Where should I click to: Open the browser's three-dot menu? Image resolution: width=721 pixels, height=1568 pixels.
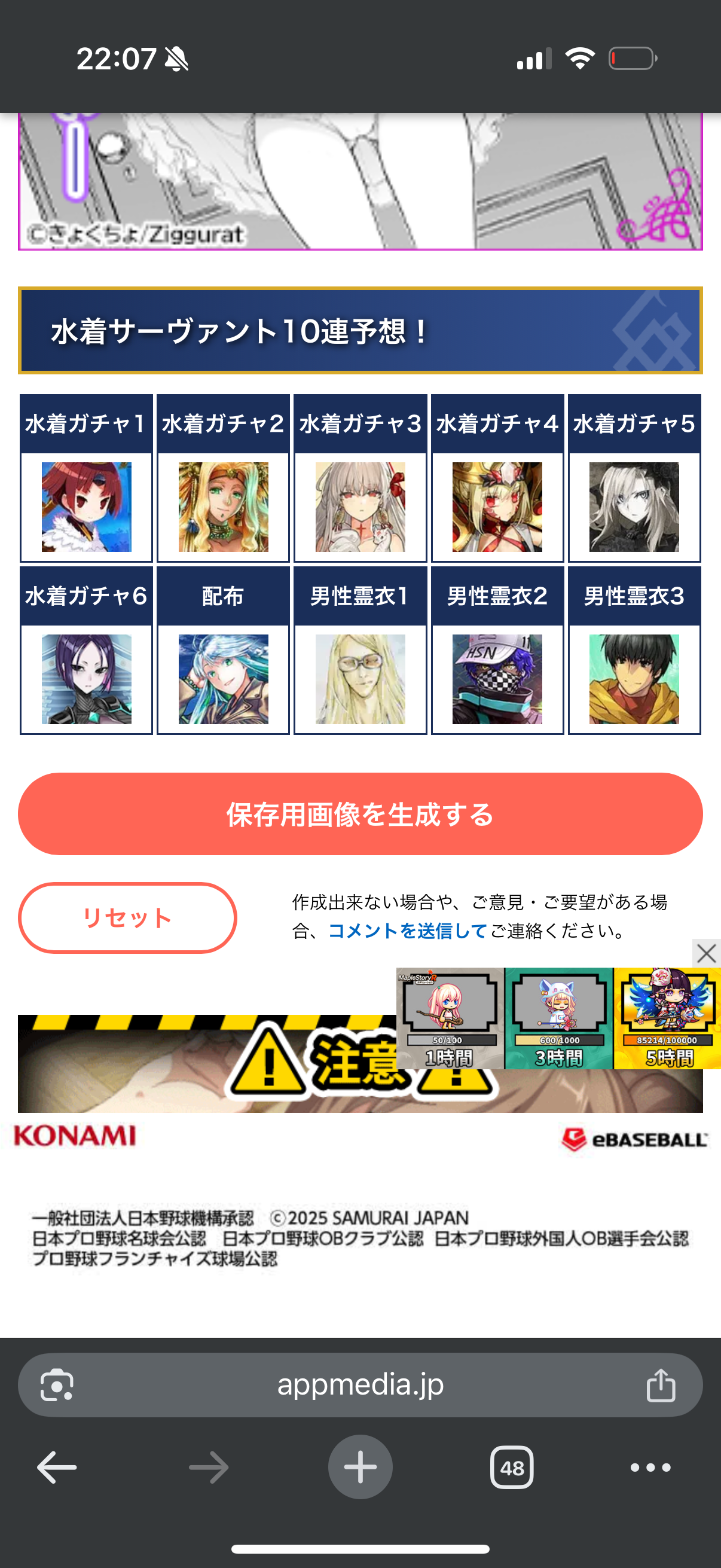(650, 1468)
